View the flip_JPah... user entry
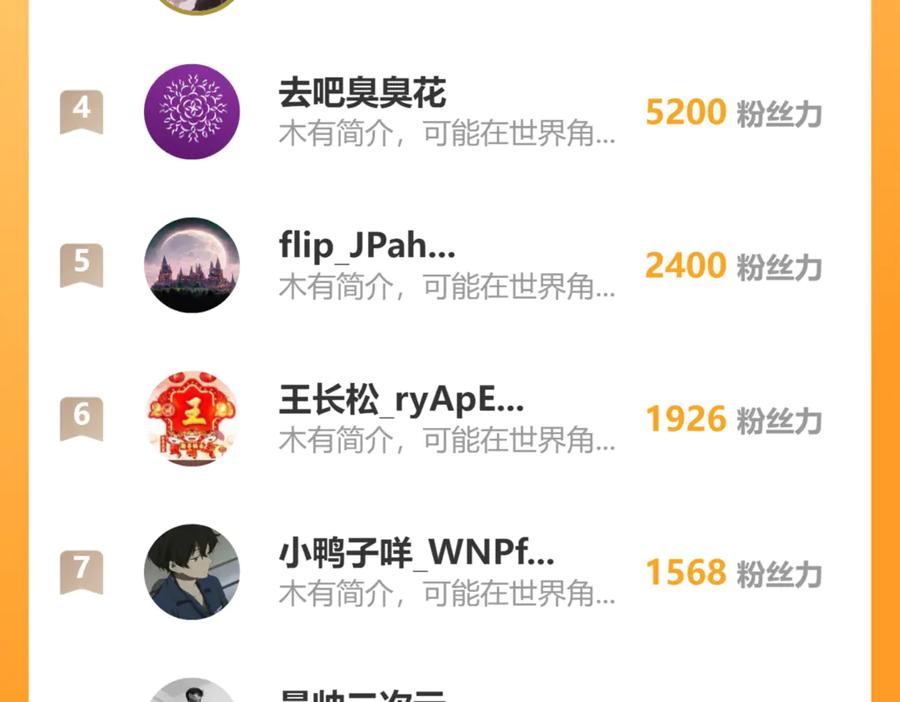The width and height of the screenshot is (900, 702). click(445, 266)
